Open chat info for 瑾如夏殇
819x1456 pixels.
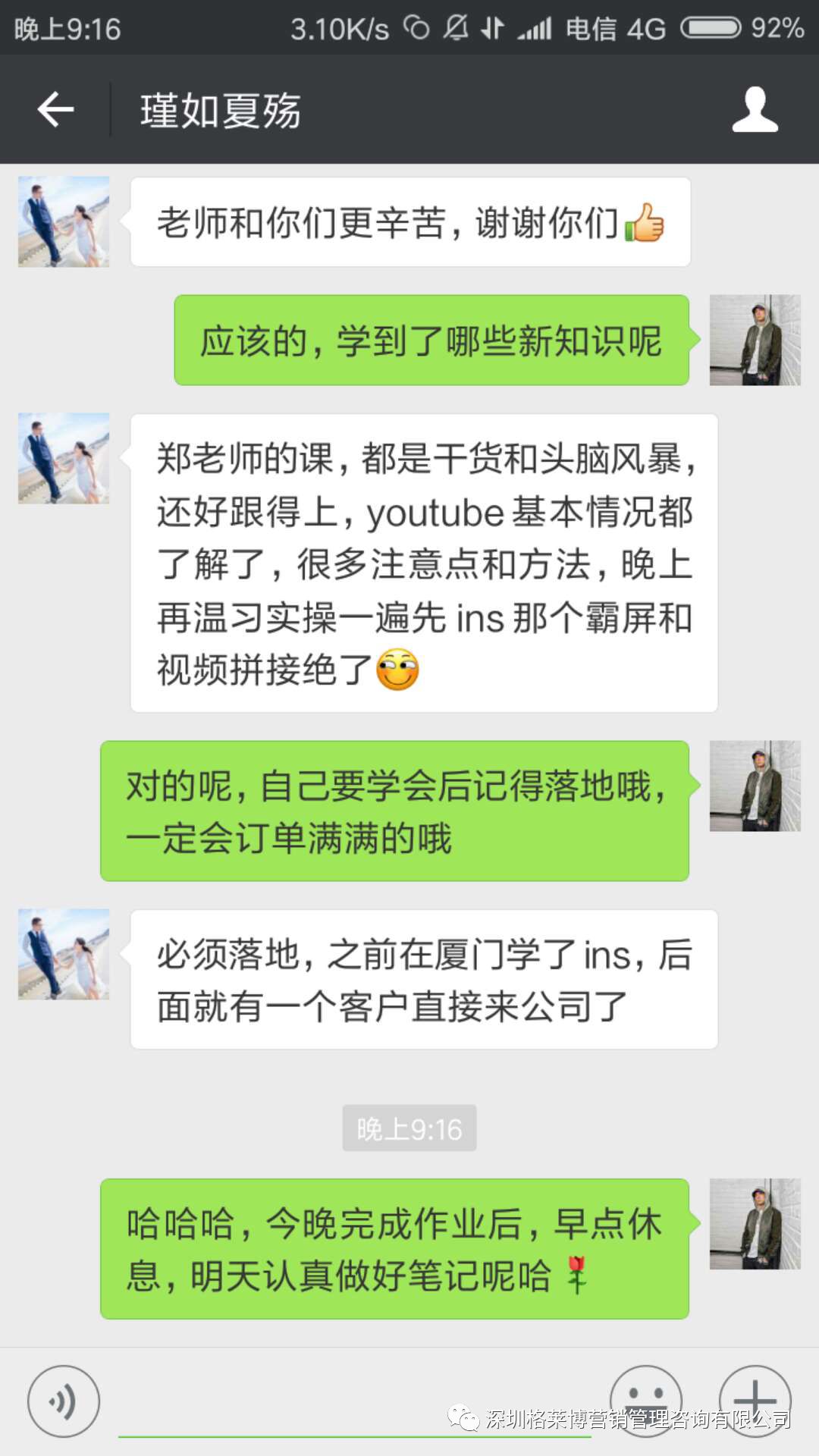click(x=755, y=110)
